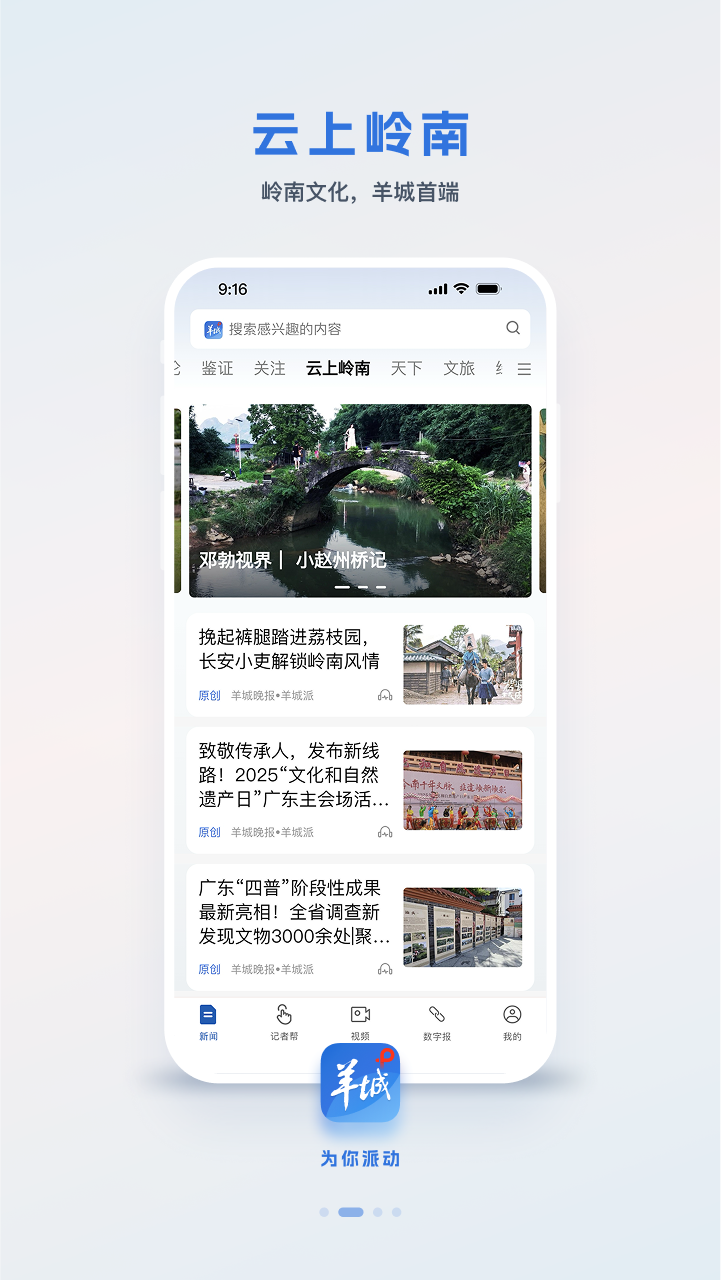Tap the search magnifier icon
The image size is (721, 1280).
click(x=513, y=328)
